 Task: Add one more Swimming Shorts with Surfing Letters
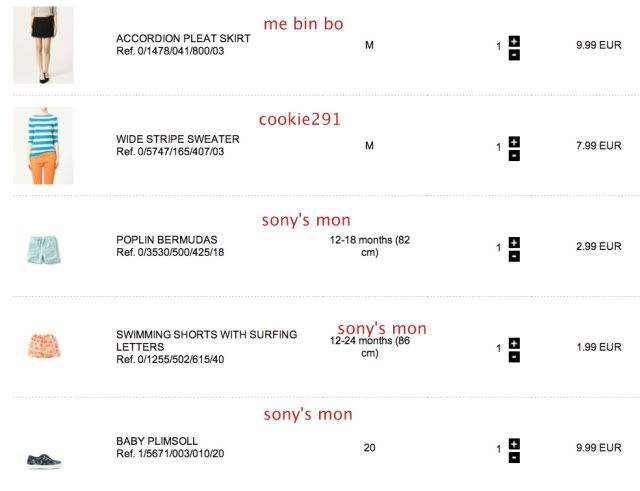coord(514,343)
